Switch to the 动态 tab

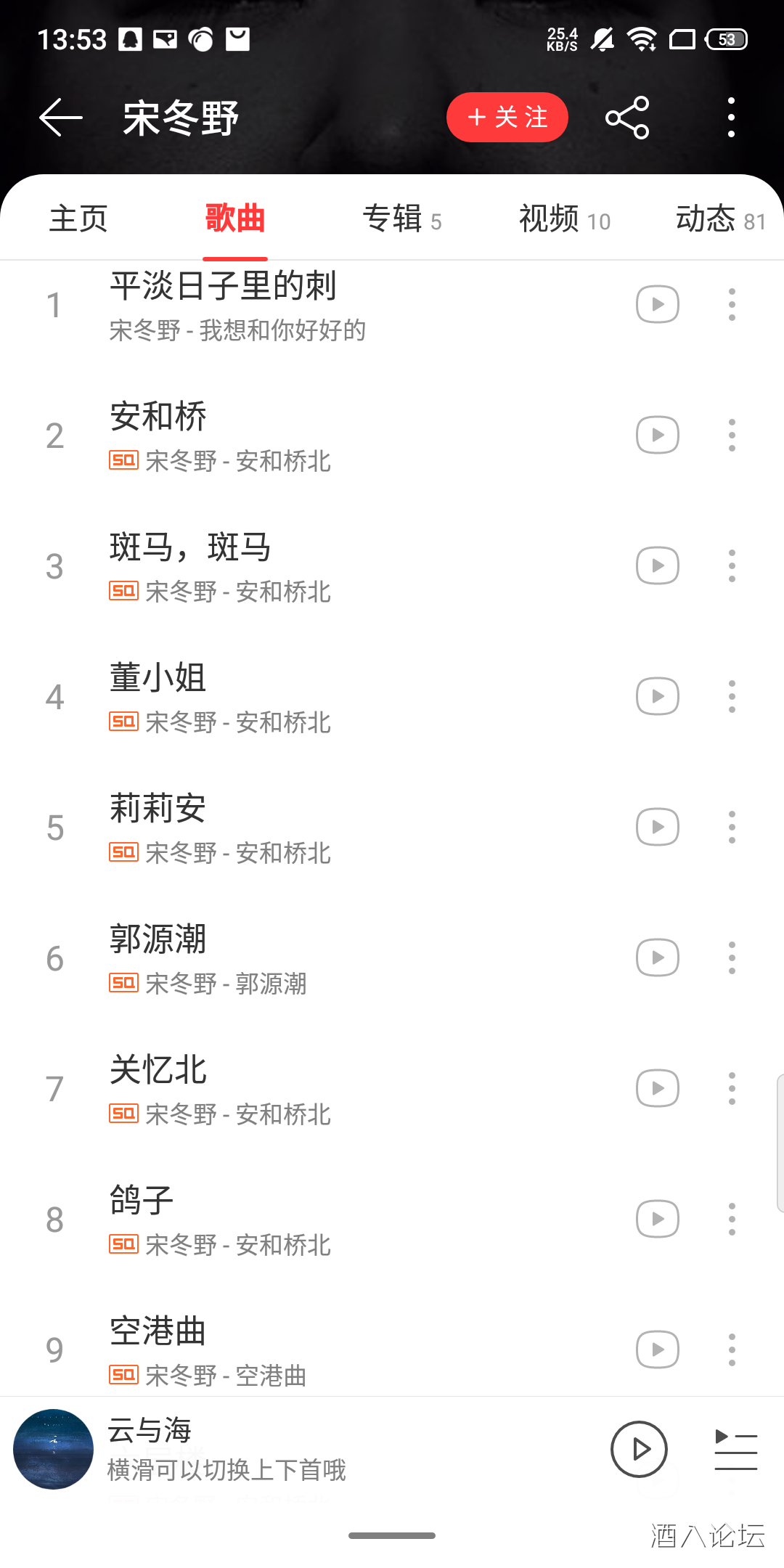(720, 219)
